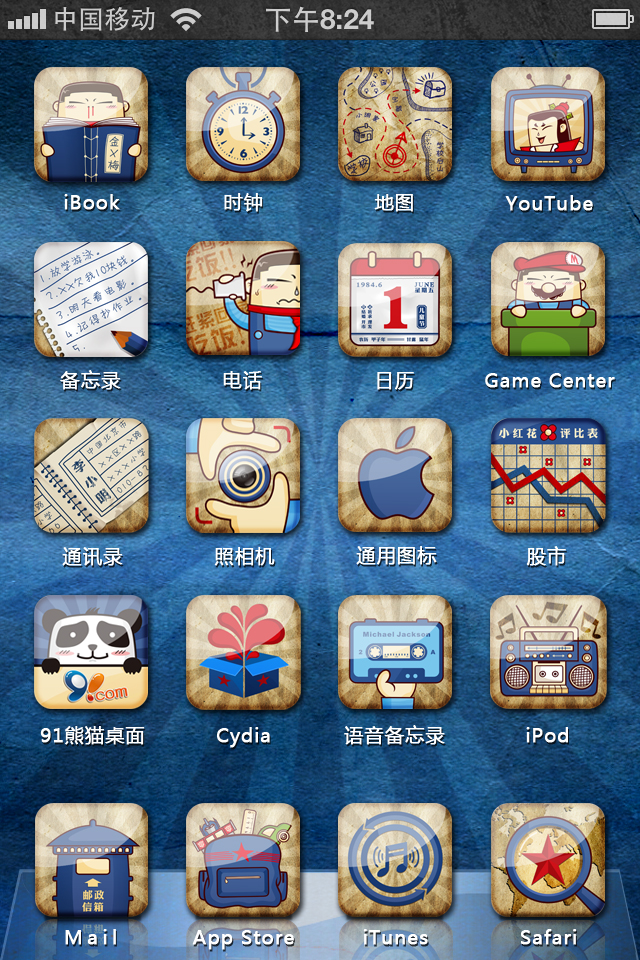Open the 日历 calendar app

coord(395,300)
